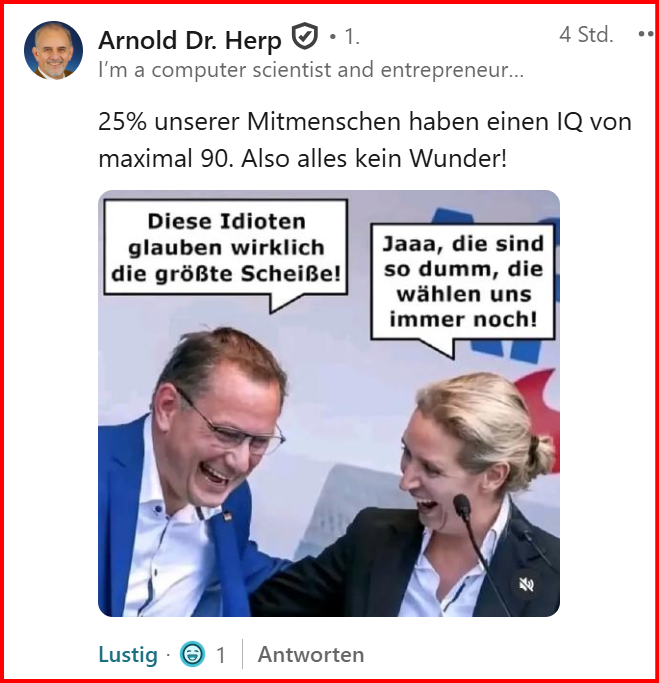This screenshot has height=683, width=659.
Task: Open the comment author's profile picture
Action: point(53,50)
